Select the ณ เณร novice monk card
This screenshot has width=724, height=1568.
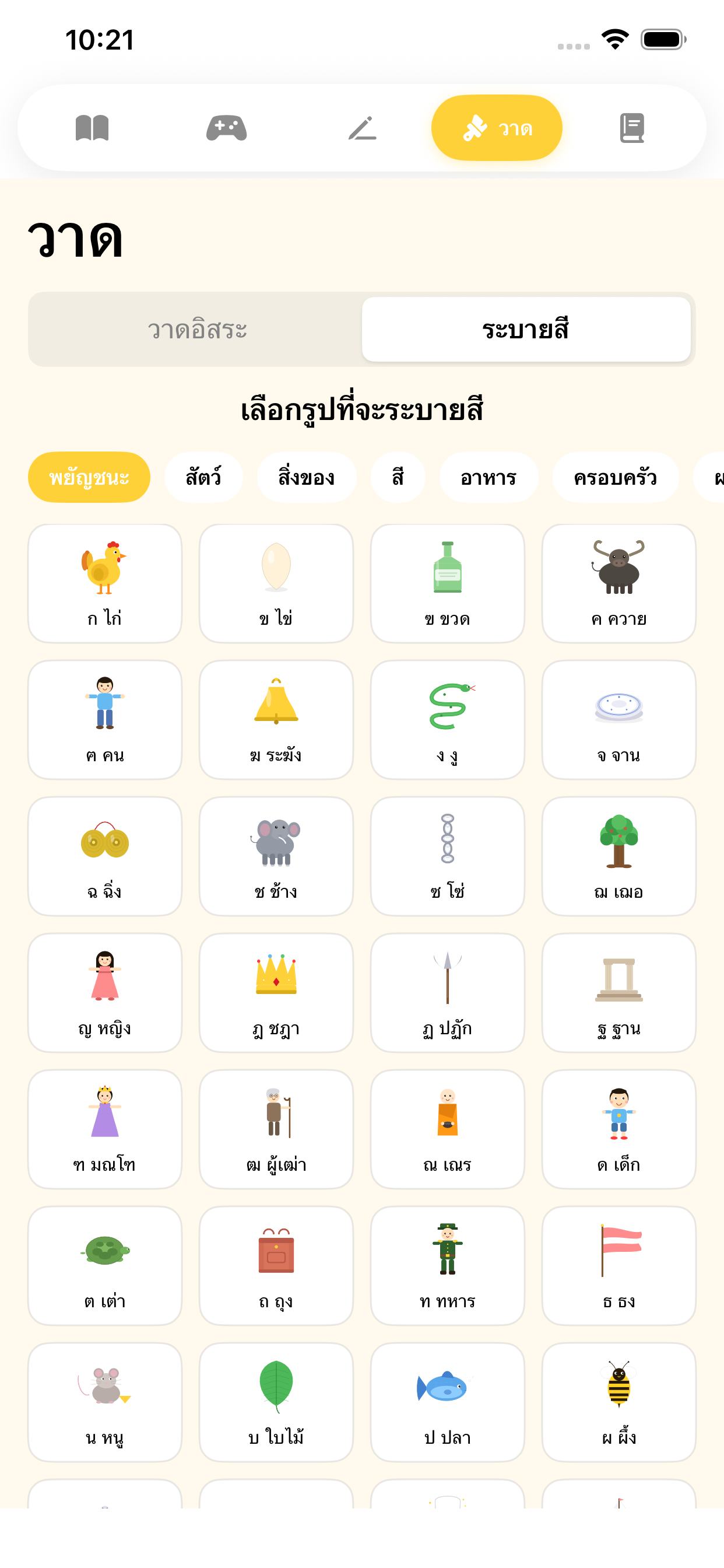447,1129
